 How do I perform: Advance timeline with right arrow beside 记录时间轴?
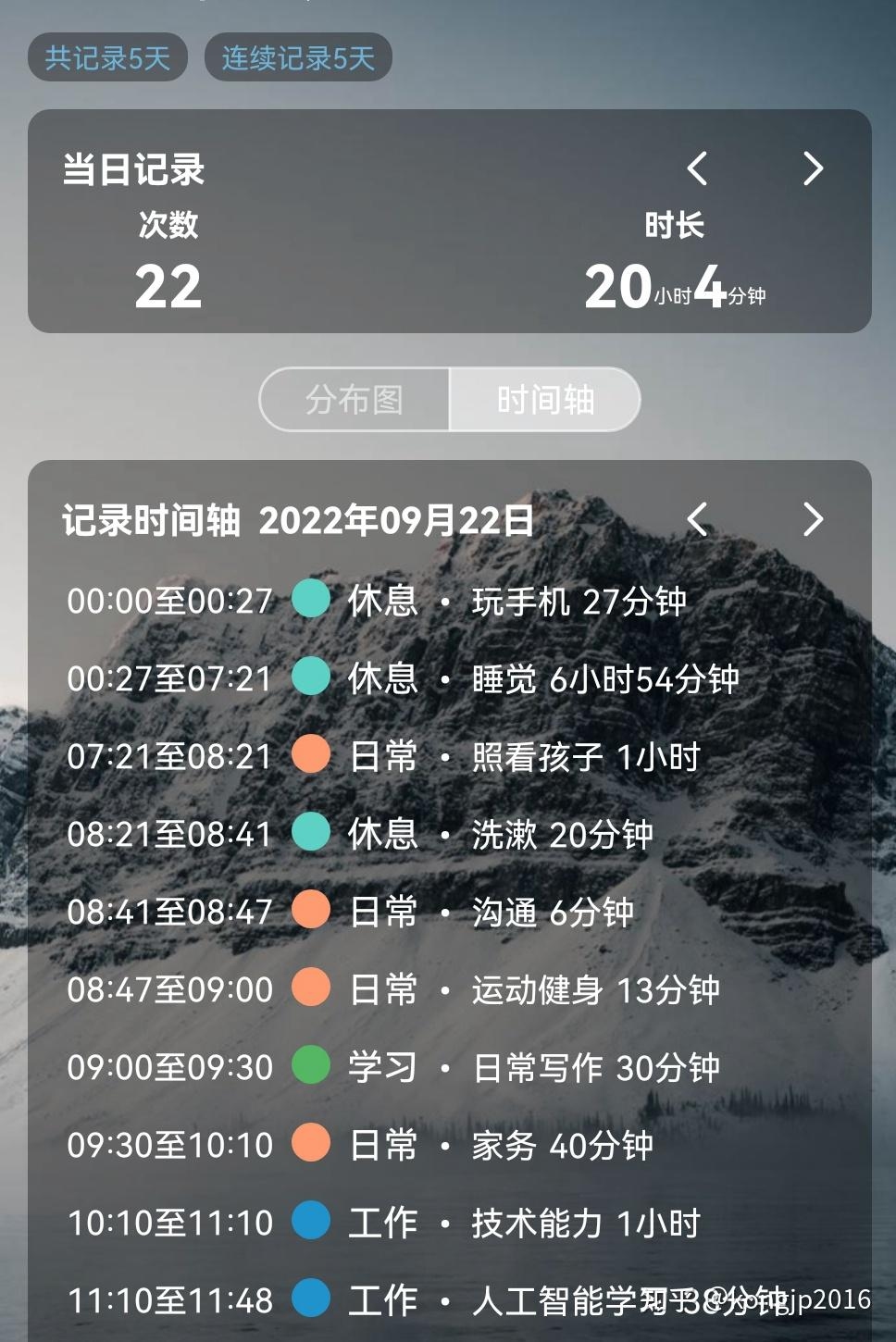[x=812, y=520]
